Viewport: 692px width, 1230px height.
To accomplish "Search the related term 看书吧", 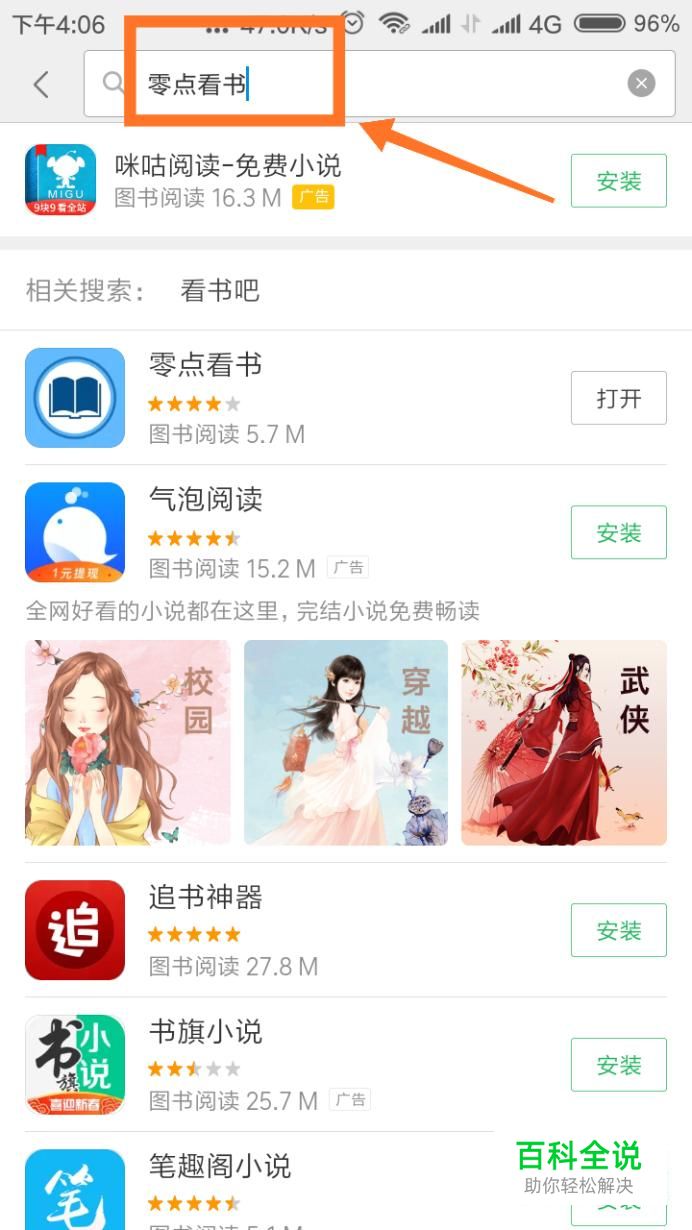I will 220,291.
